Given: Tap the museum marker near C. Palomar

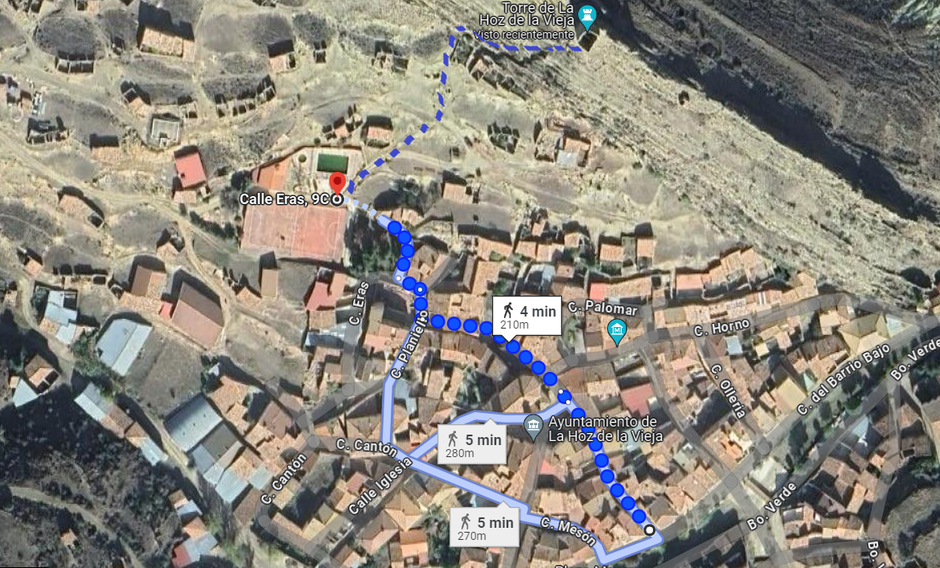Looking at the screenshot, I should click(617, 330).
